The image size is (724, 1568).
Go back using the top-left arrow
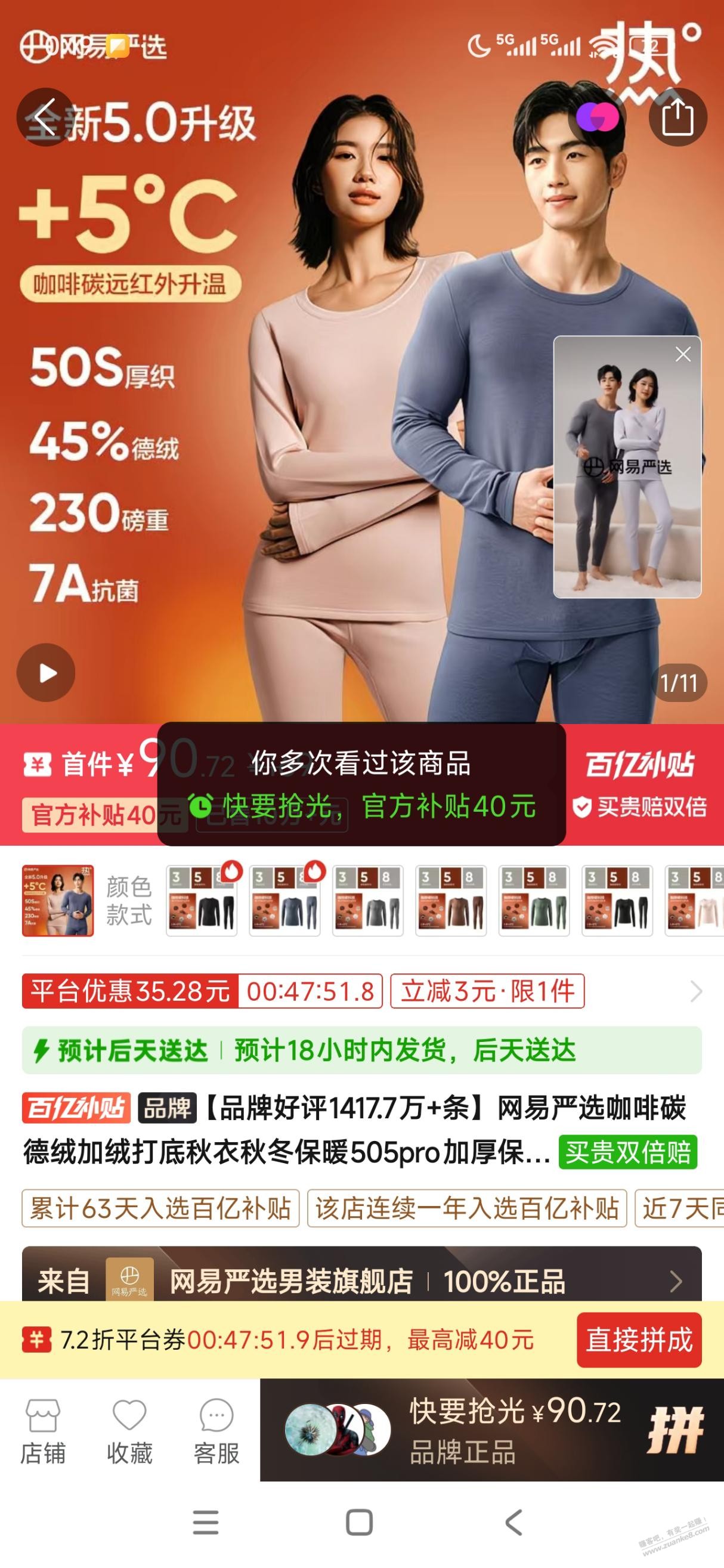point(46,117)
